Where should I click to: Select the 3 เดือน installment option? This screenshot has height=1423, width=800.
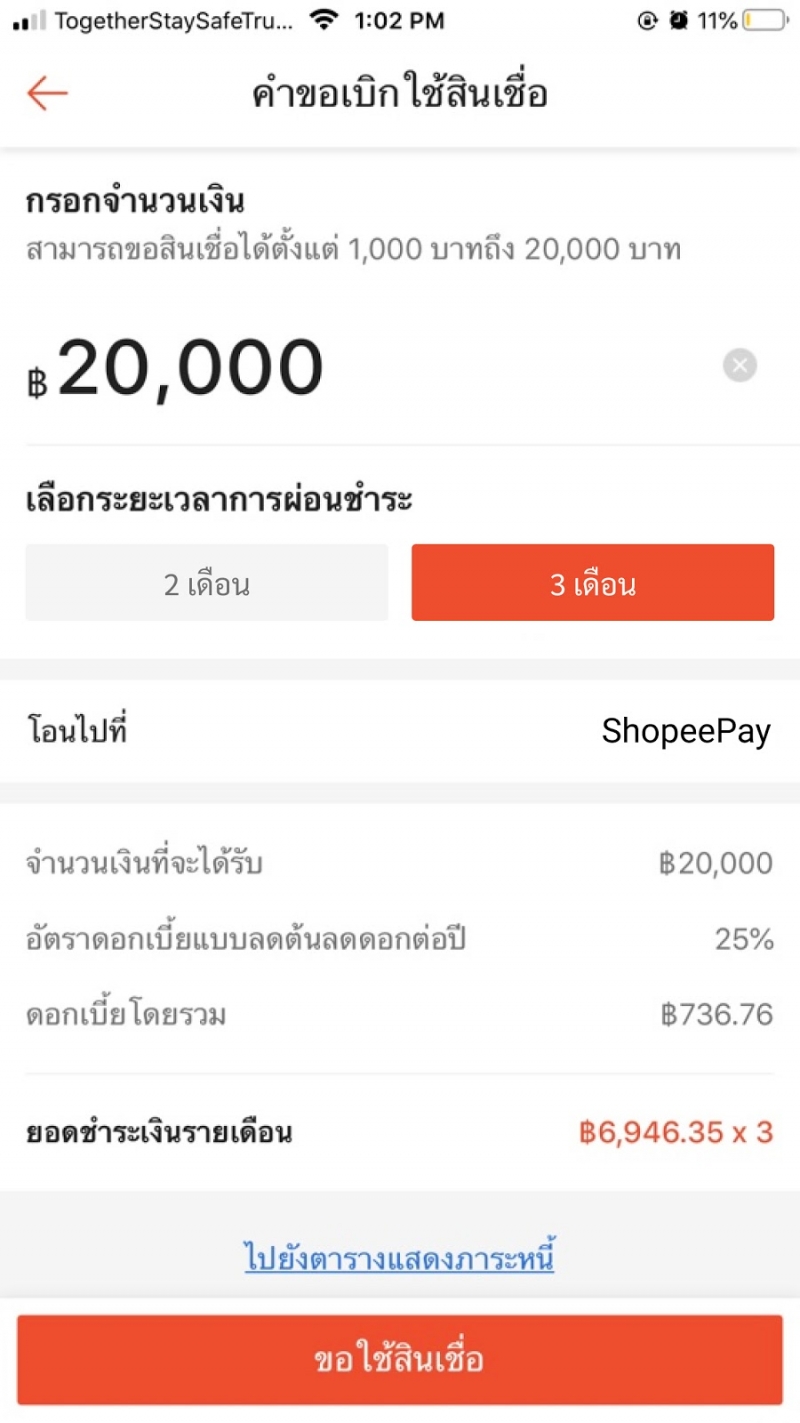[x=592, y=583]
